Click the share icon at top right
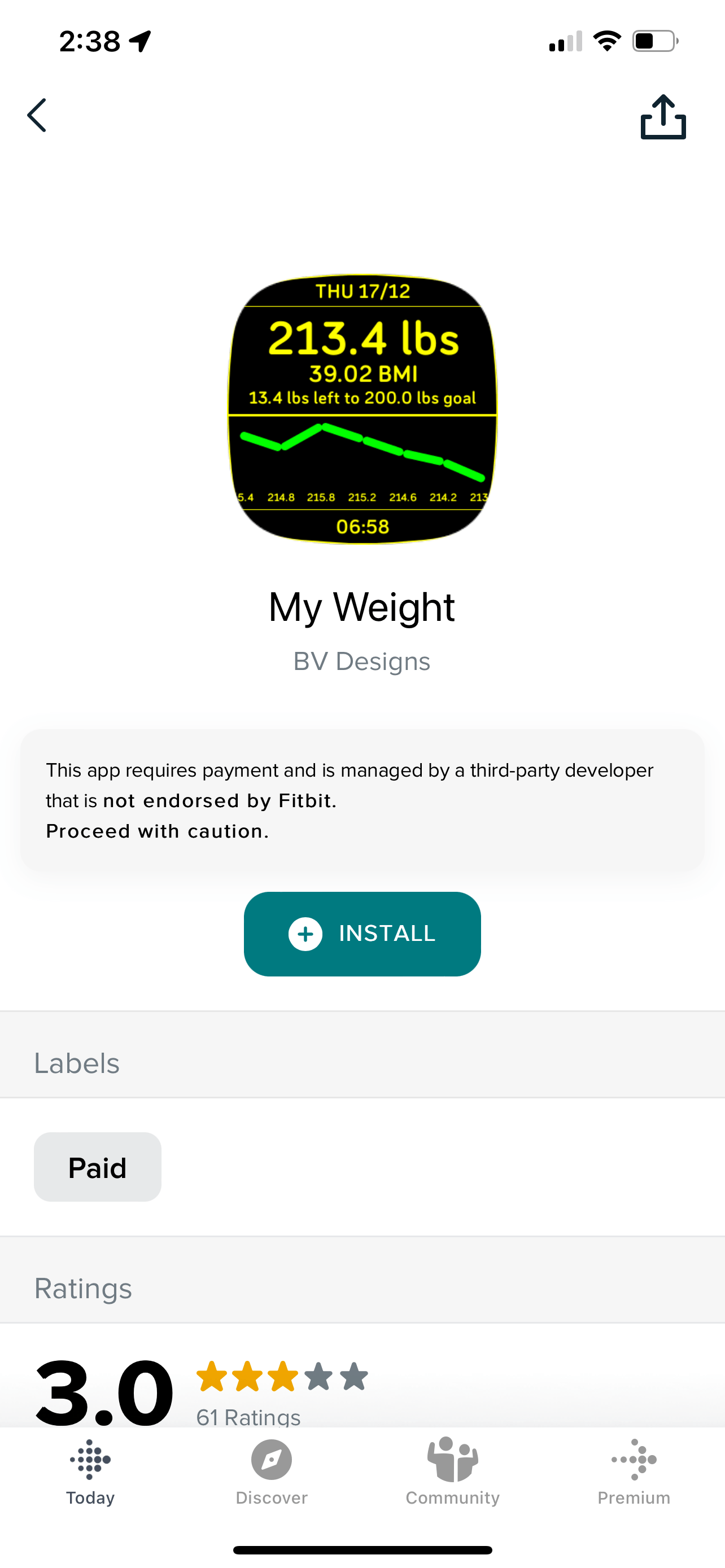Viewport: 725px width, 1568px height. point(663,117)
